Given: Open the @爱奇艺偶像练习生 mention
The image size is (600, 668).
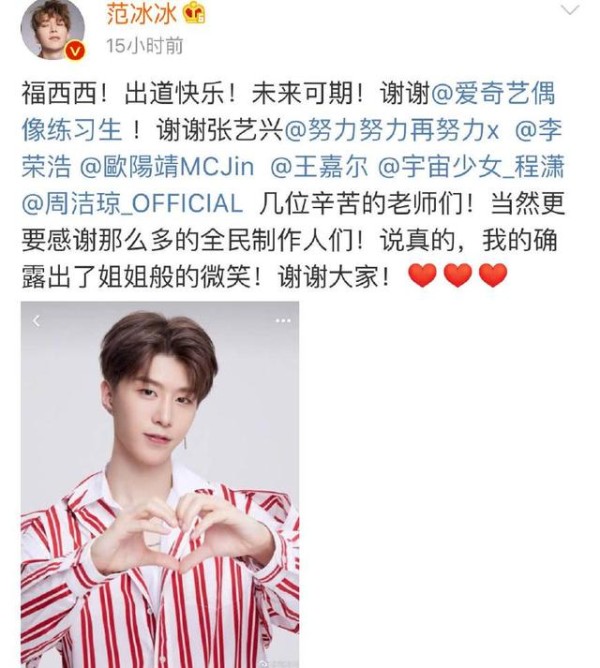Looking at the screenshot, I should click(x=488, y=93).
